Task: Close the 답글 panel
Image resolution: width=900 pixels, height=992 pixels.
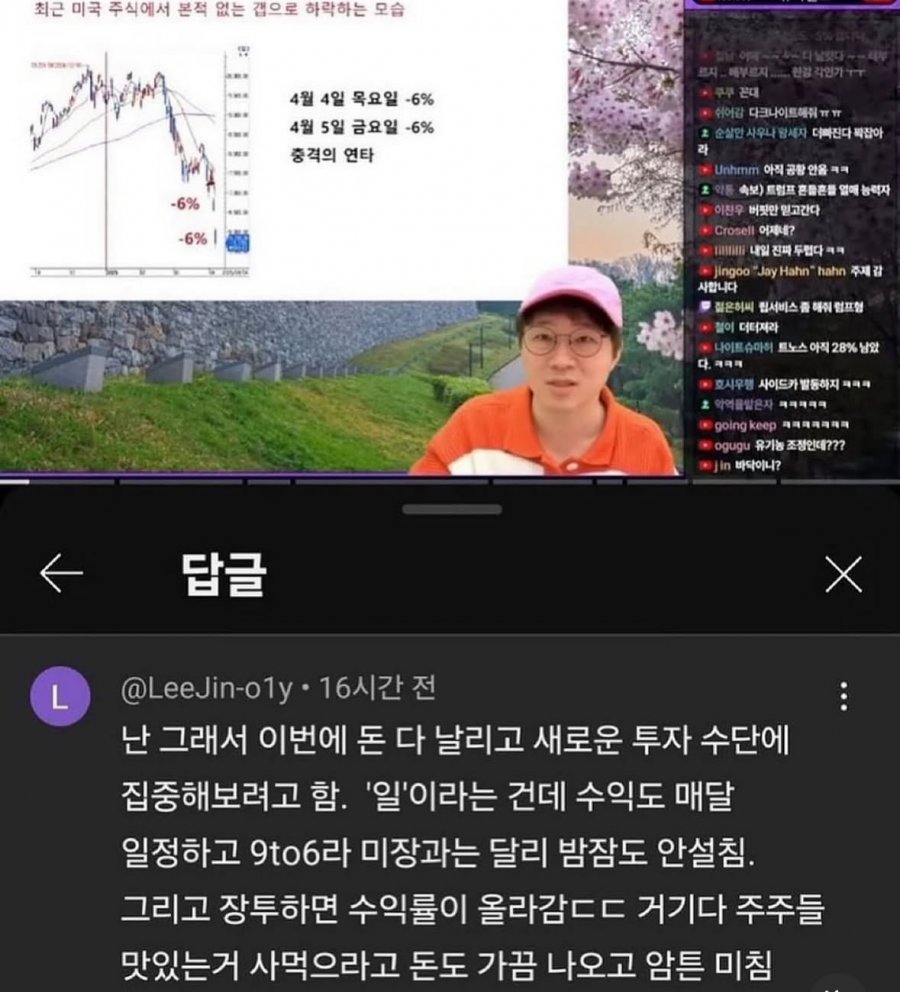Action: (x=843, y=574)
